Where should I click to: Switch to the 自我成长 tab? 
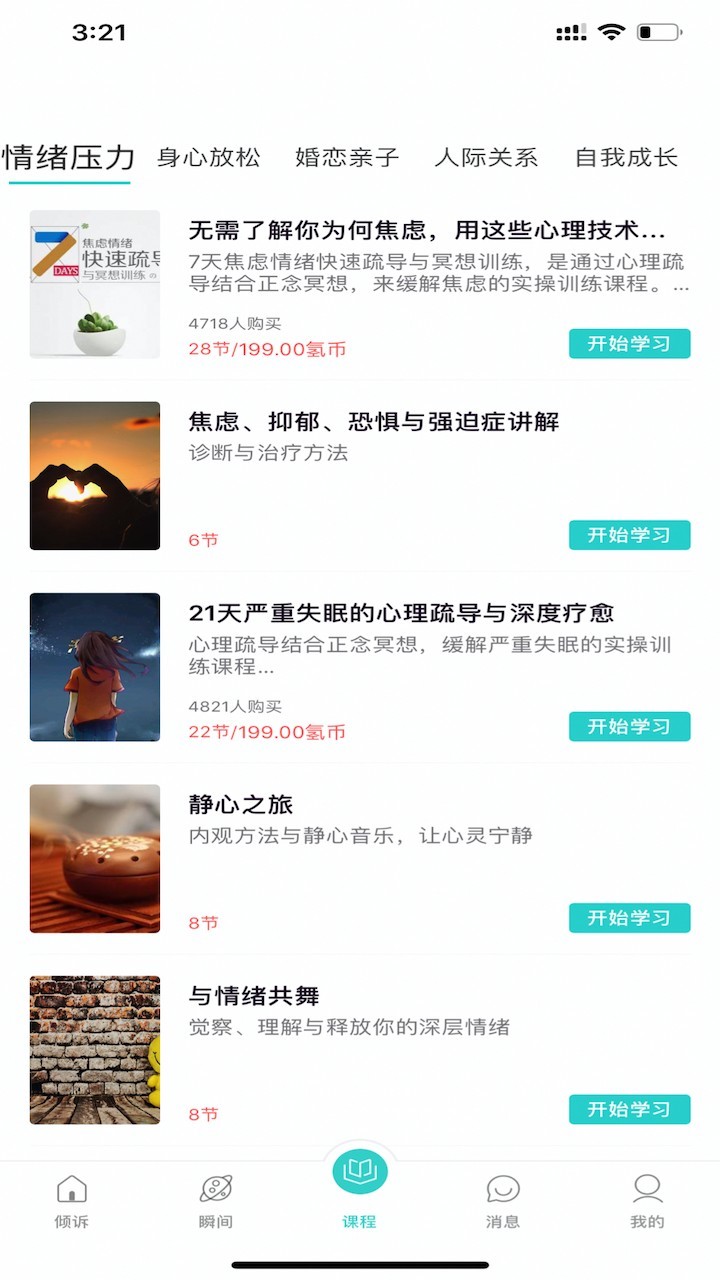tap(626, 157)
